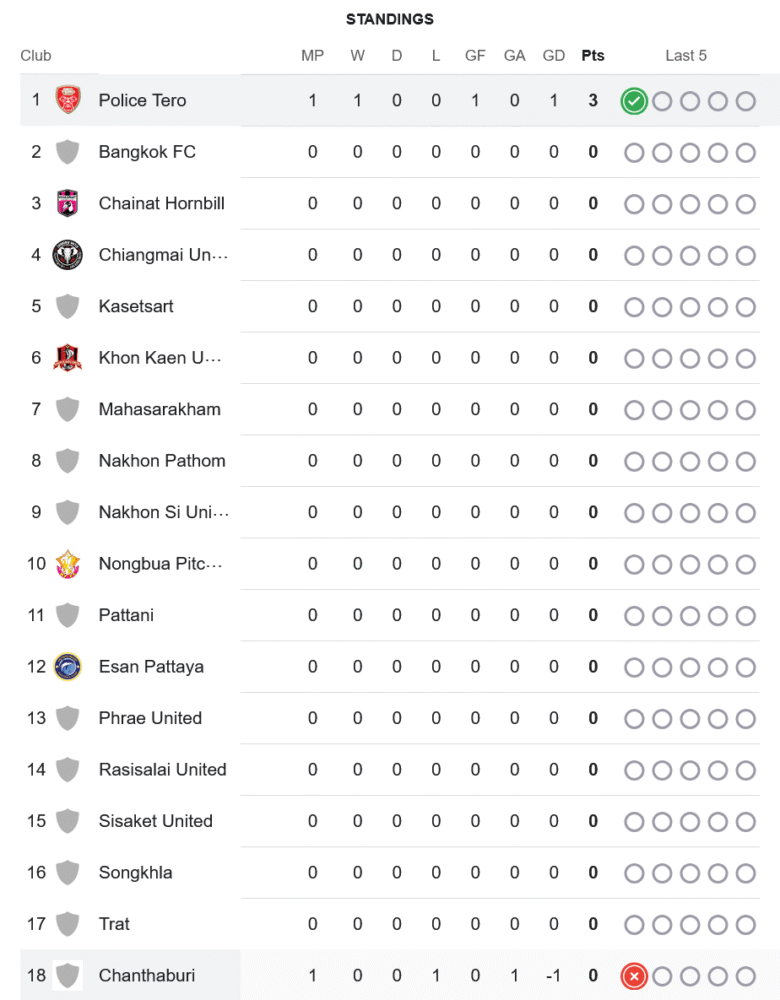
Task: Open the Sisaket United row
Action: tap(155, 821)
